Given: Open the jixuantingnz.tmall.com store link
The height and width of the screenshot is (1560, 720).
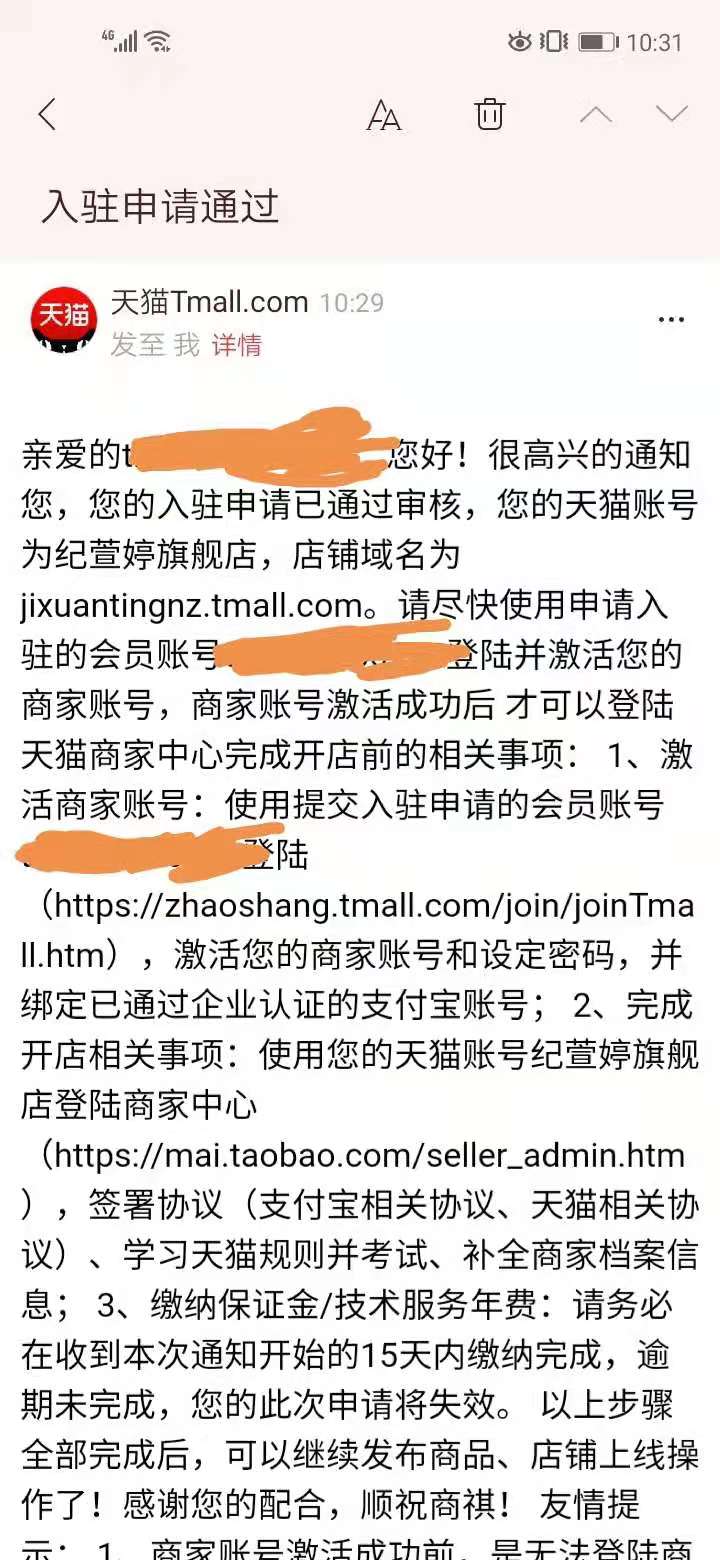Looking at the screenshot, I should (x=191, y=605).
